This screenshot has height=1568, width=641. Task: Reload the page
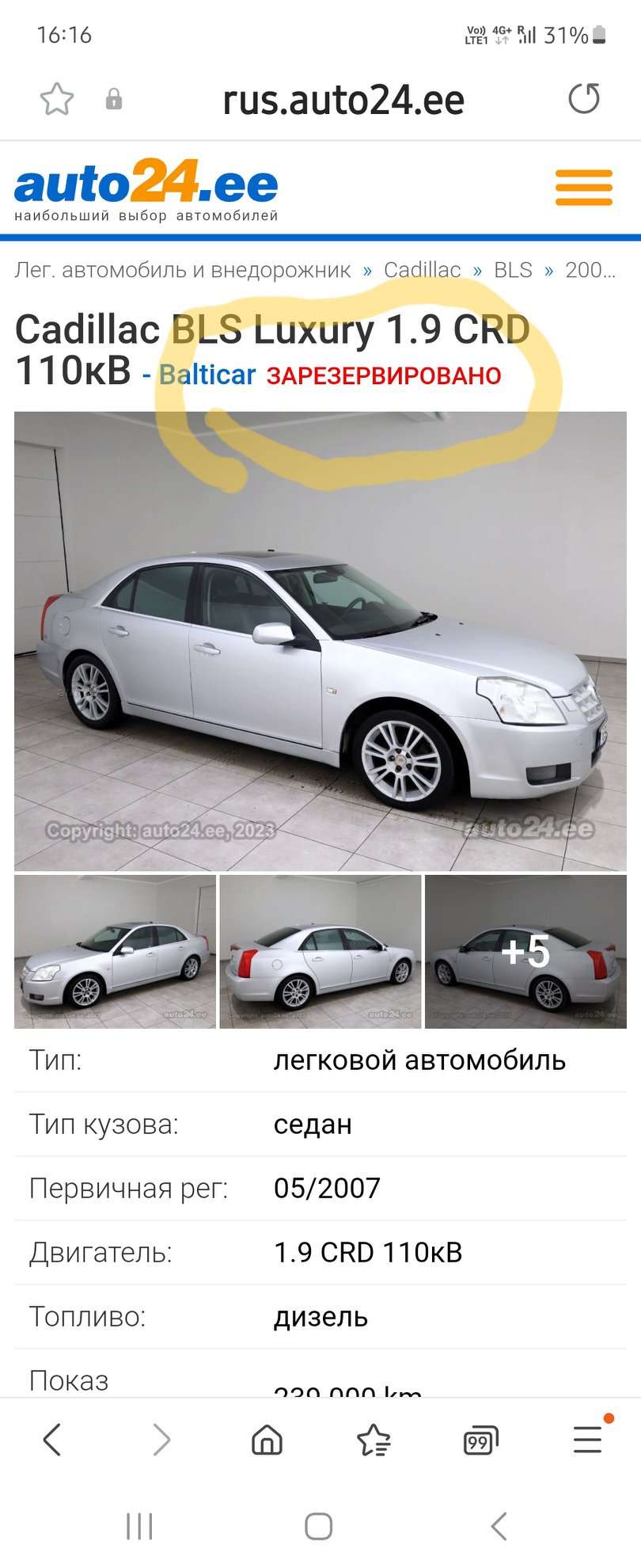[584, 99]
